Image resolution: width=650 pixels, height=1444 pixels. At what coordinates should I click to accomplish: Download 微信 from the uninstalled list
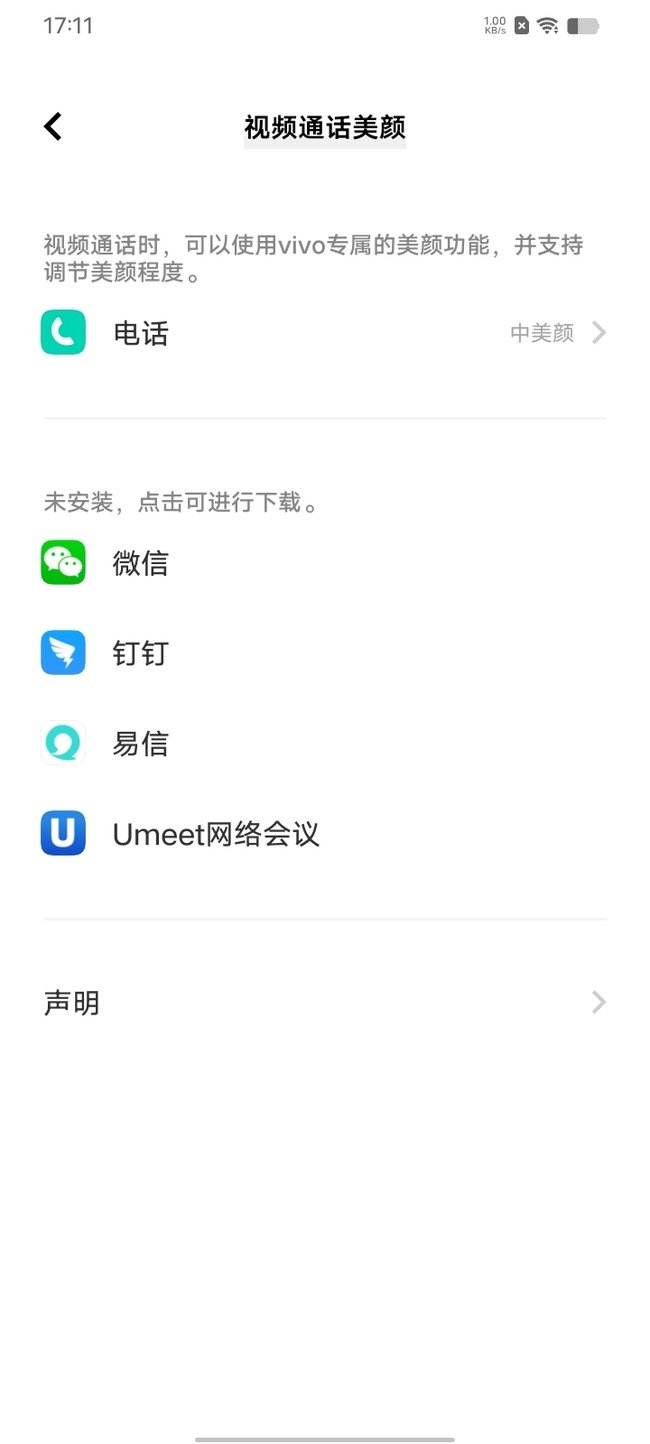[x=140, y=563]
